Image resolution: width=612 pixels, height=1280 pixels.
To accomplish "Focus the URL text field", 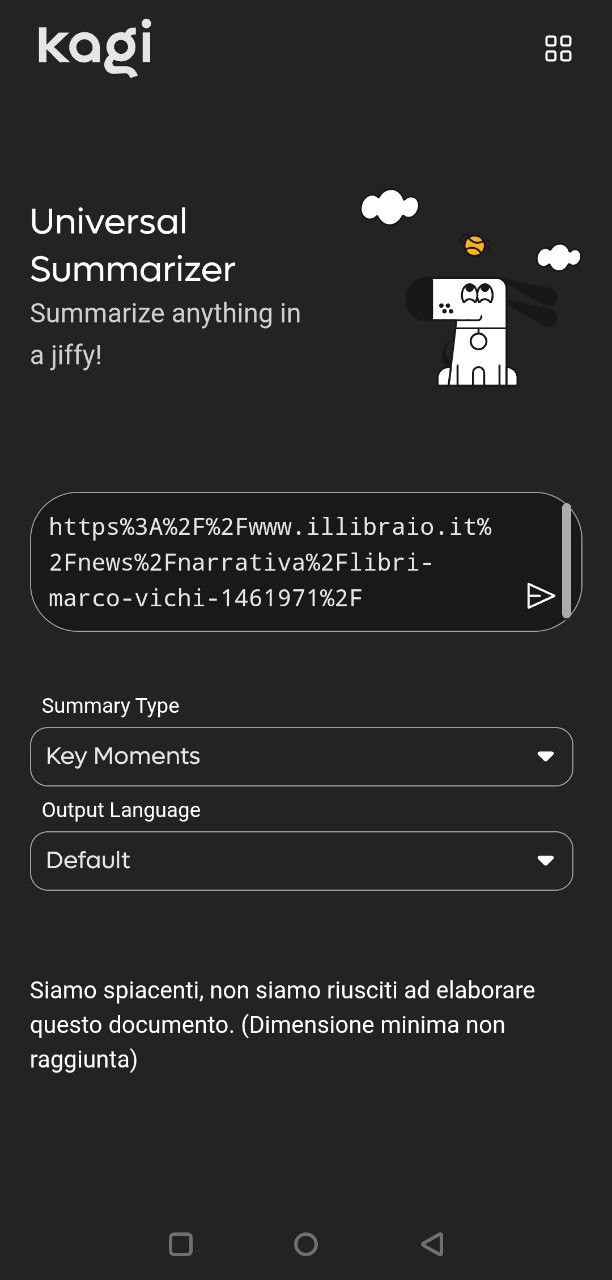I will click(280, 562).
